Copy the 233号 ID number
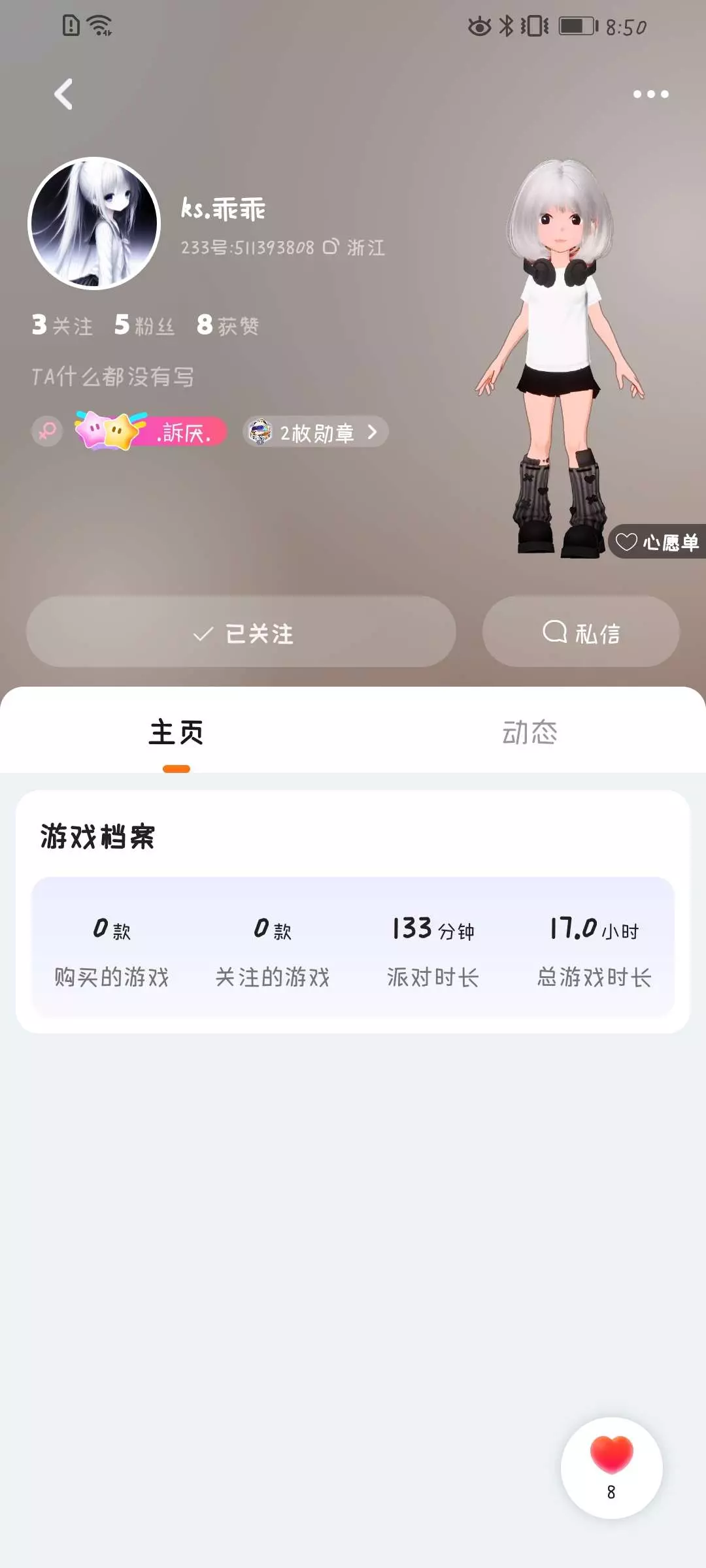The height and width of the screenshot is (1568, 706). pyautogui.click(x=331, y=247)
